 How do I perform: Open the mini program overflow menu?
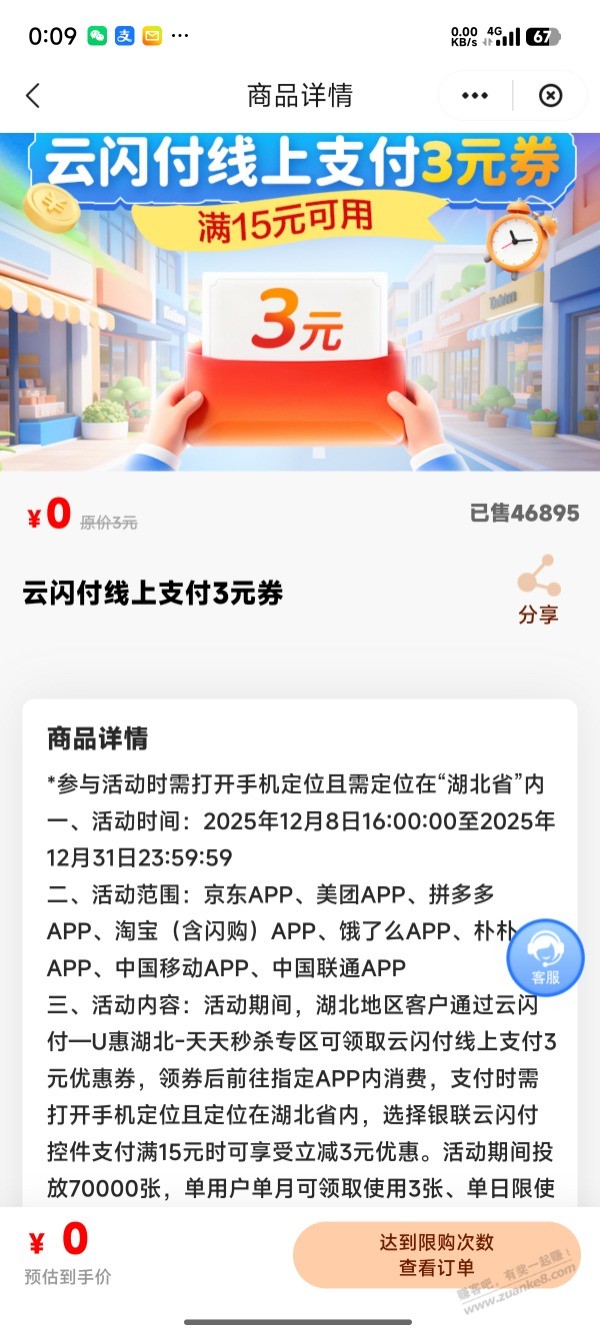(475, 96)
